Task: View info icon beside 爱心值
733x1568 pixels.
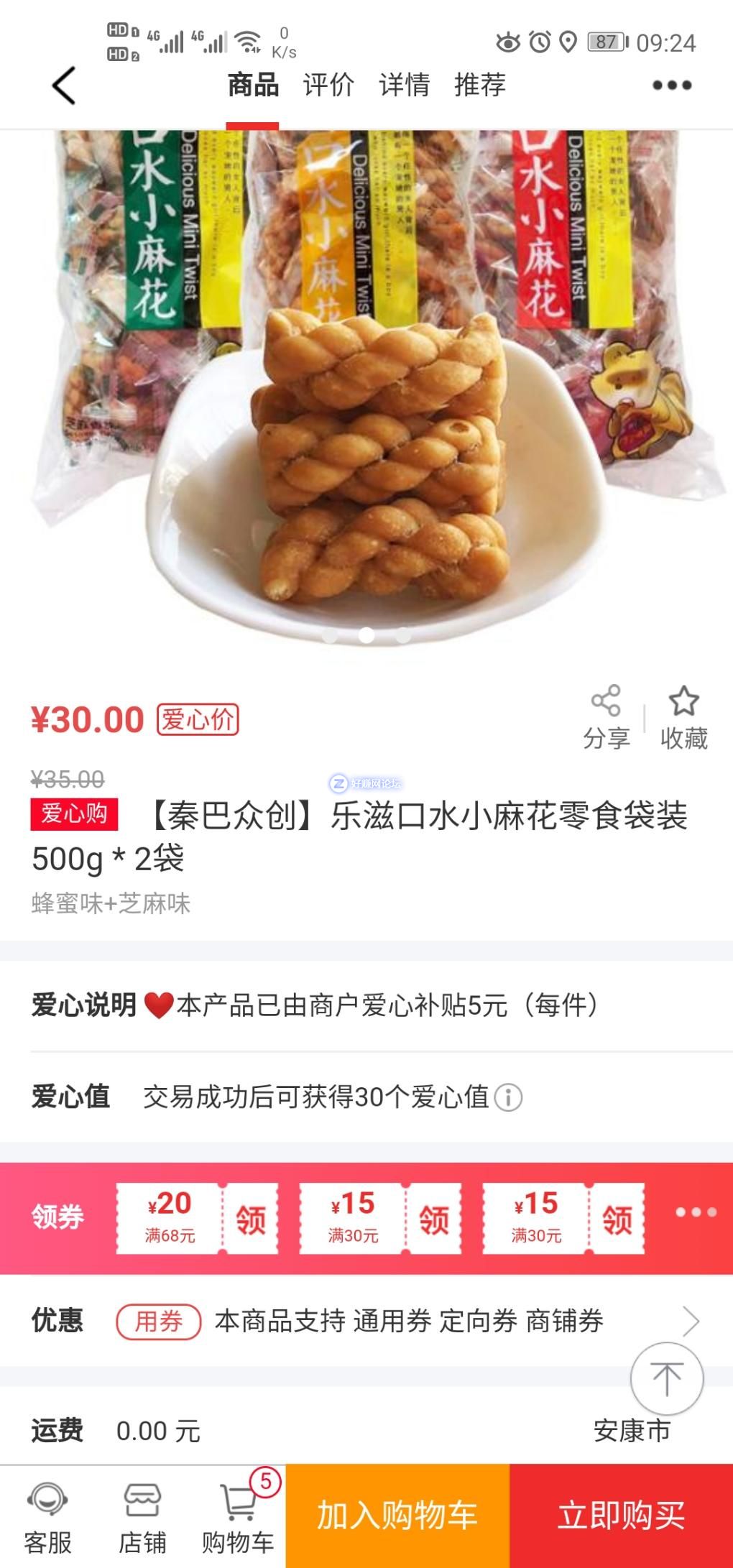Action: tap(508, 1097)
